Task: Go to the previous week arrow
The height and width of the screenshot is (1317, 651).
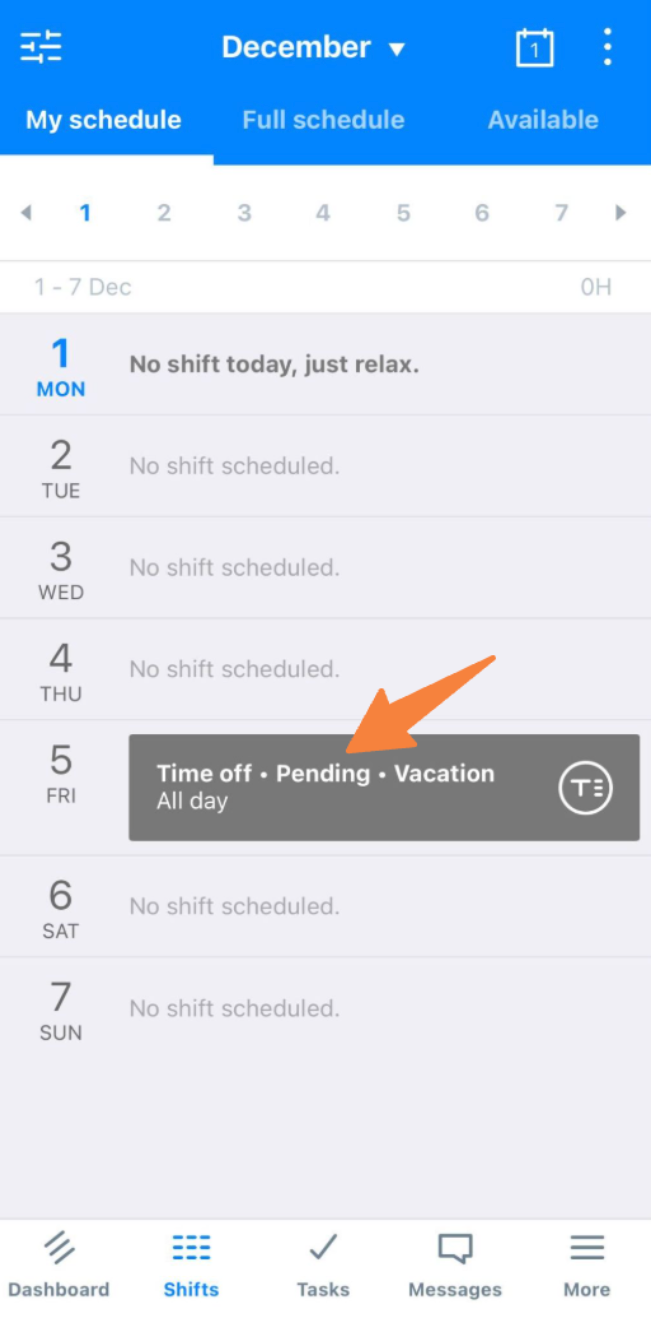Action: point(26,213)
